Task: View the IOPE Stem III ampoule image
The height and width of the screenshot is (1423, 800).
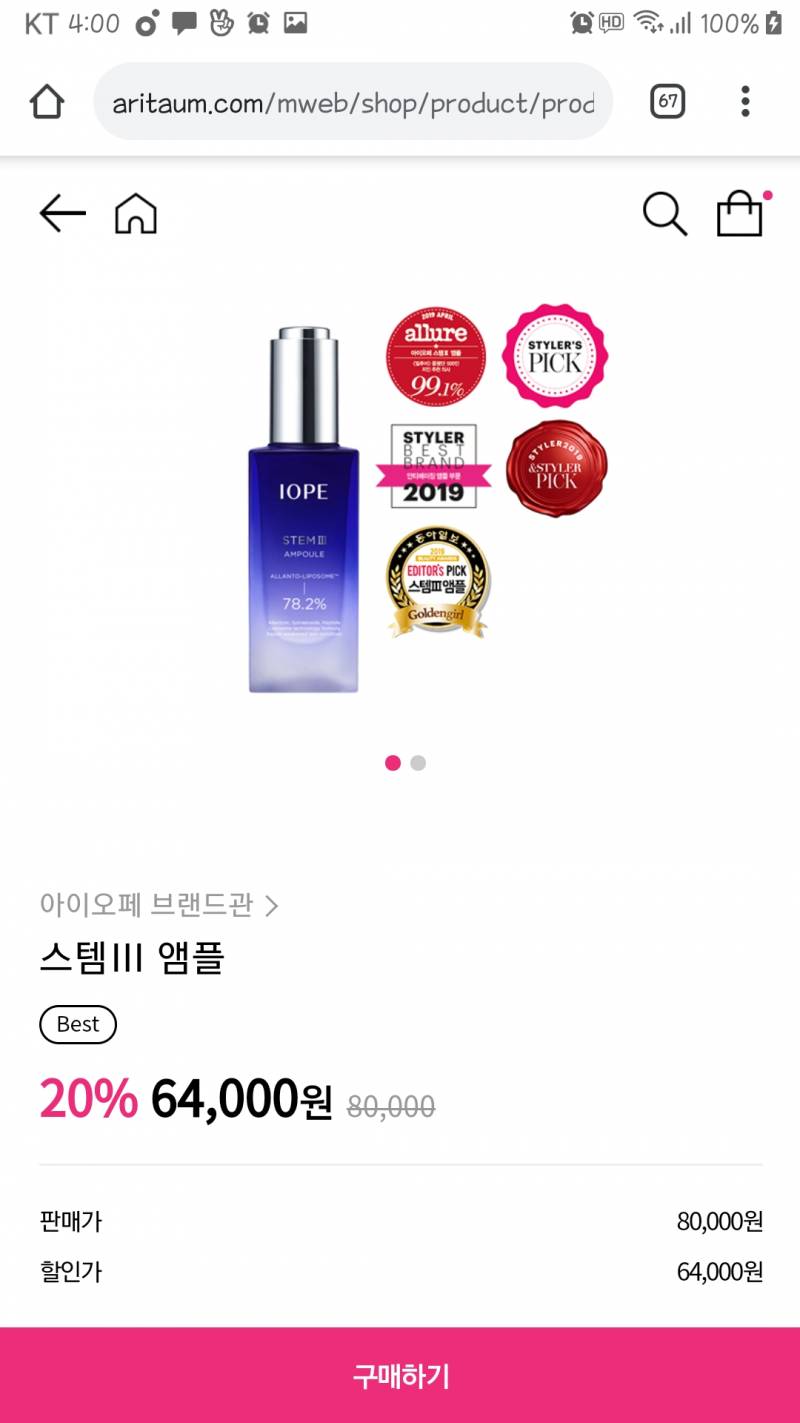Action: tap(304, 512)
